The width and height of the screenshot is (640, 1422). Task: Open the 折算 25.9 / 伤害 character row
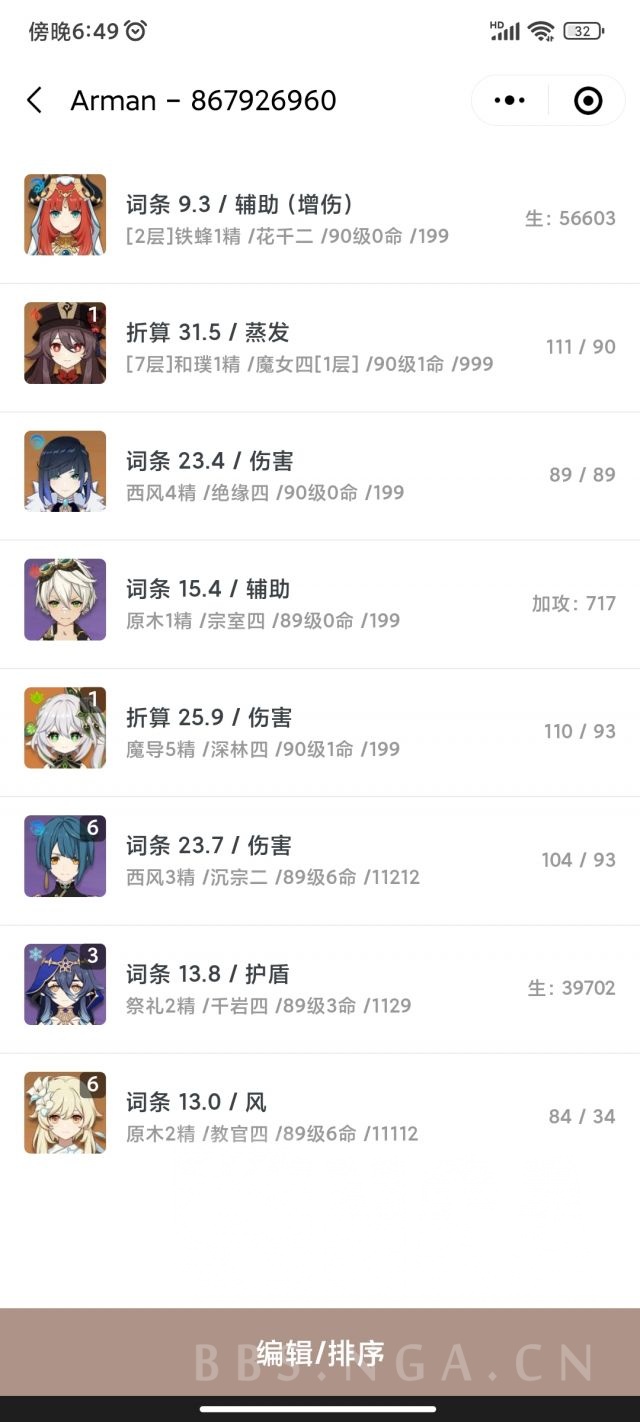(320, 732)
